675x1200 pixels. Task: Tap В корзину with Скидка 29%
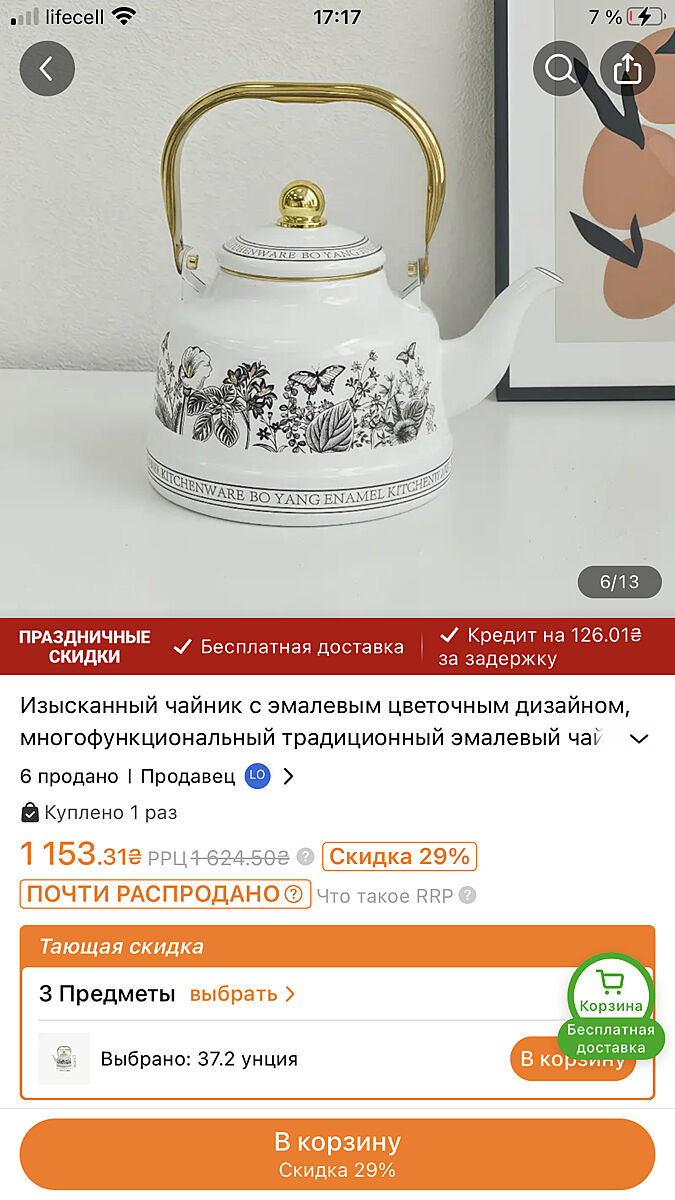click(x=337, y=1153)
